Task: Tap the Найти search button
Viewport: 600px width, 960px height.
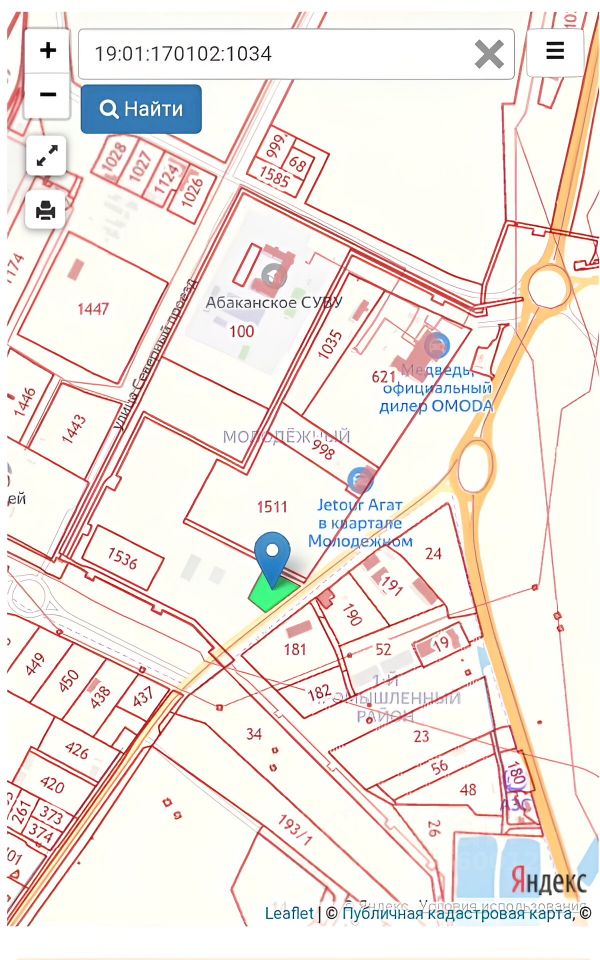Action: pos(141,109)
